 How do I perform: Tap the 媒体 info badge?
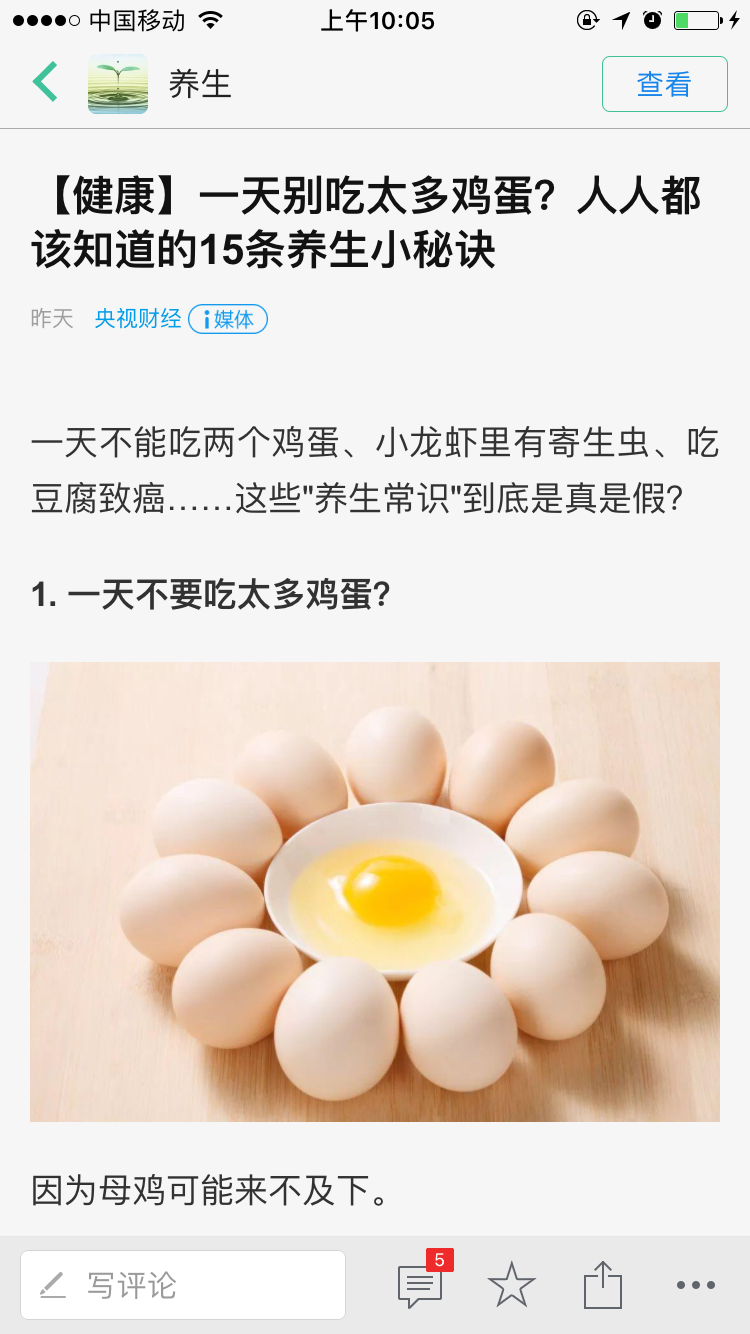tap(228, 319)
